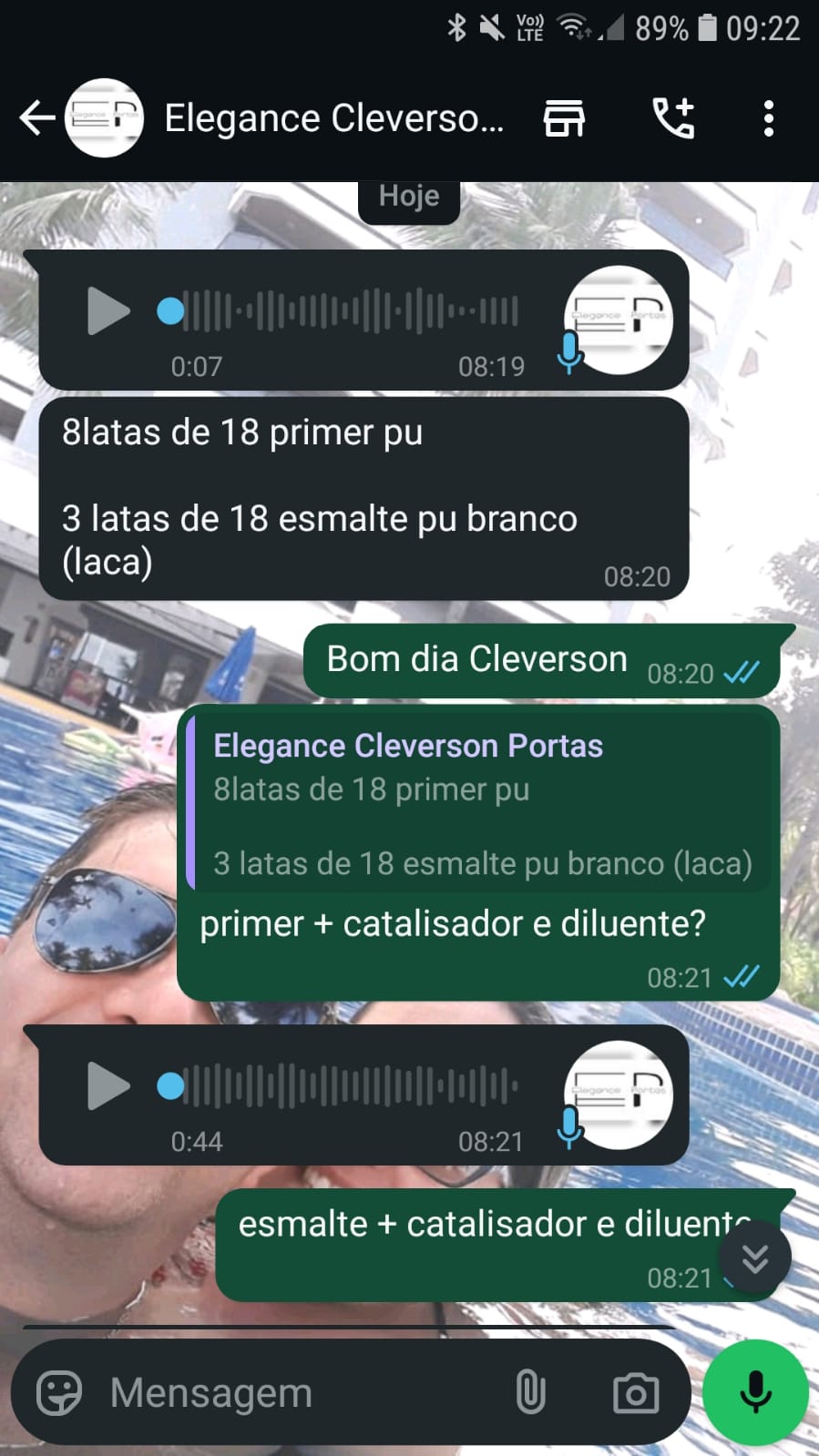Jump to the quoted Elegance Cleverson Portas message

tap(480, 801)
